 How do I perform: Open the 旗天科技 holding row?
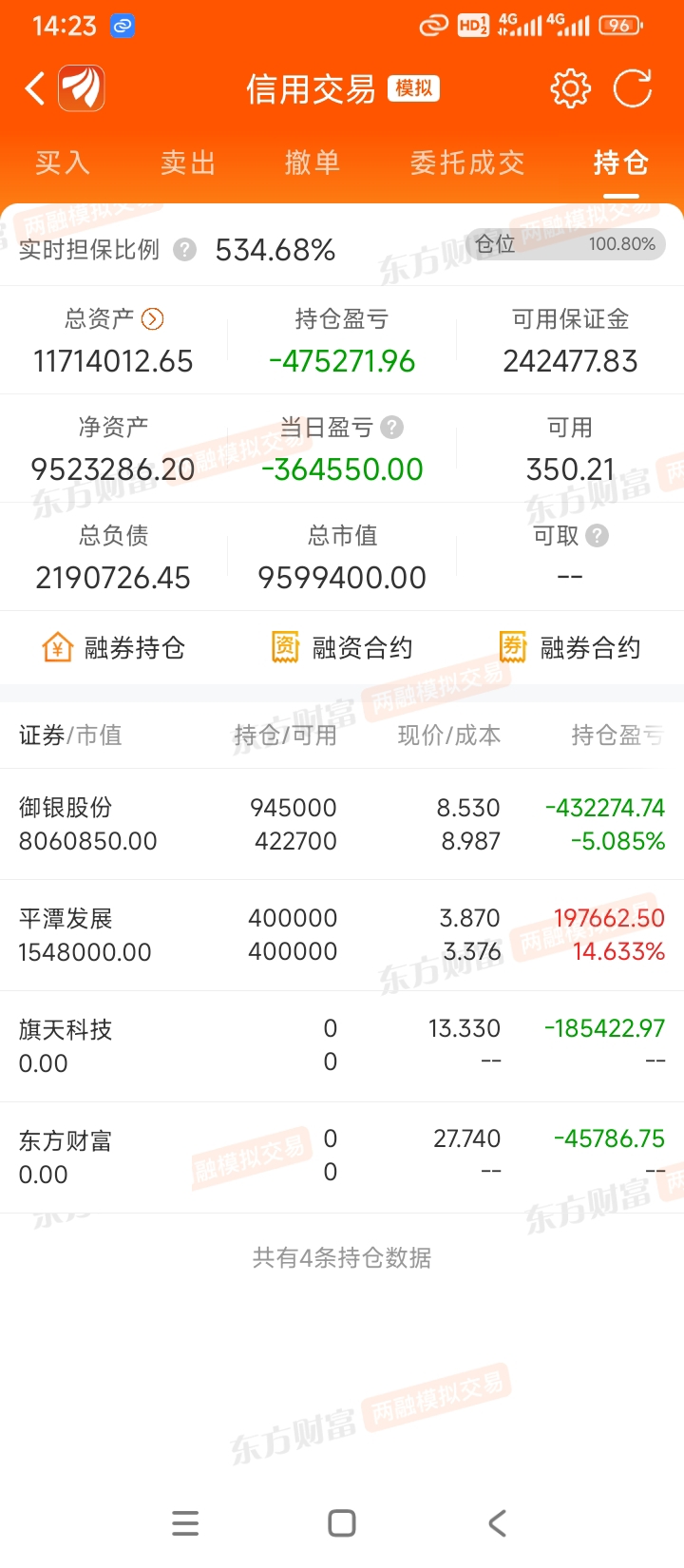[342, 1045]
